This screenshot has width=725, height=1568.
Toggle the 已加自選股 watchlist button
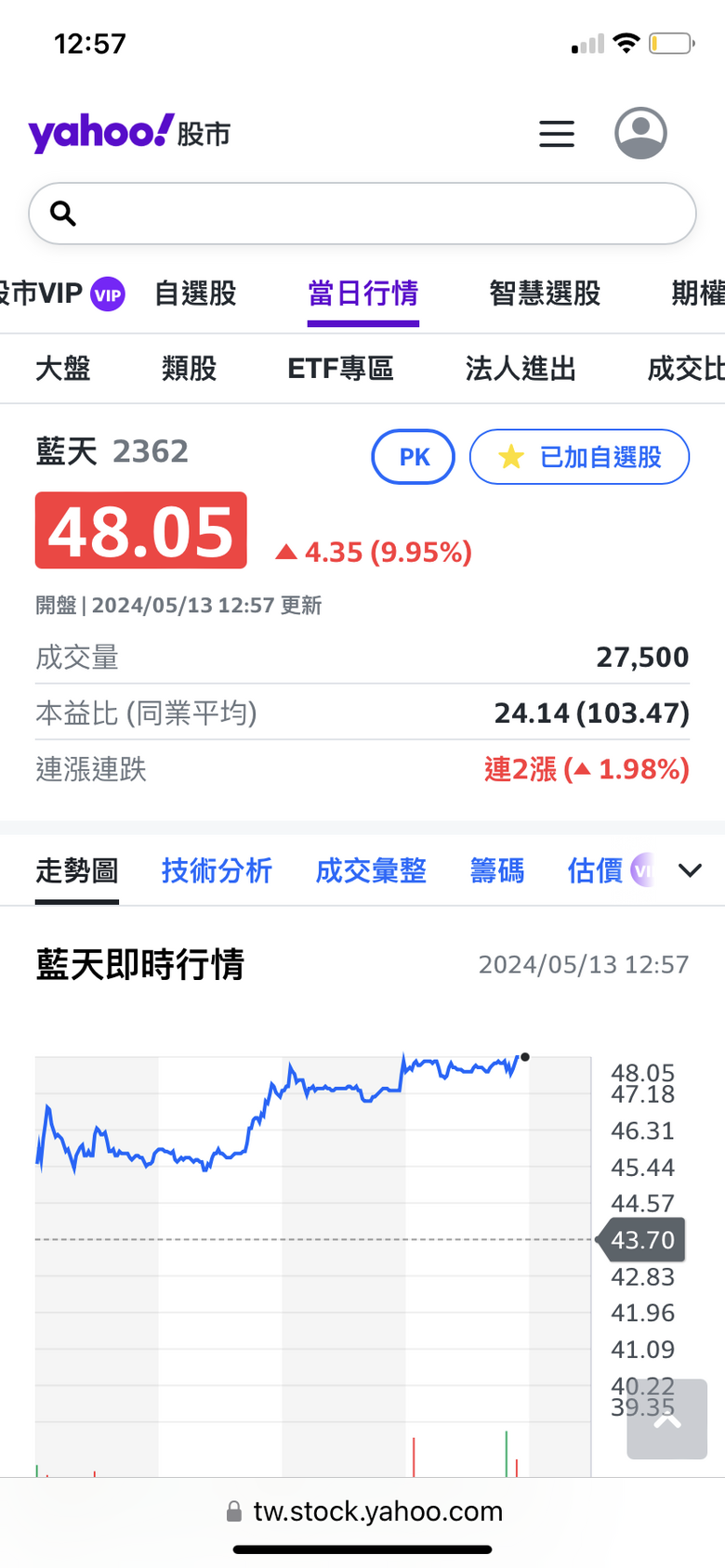click(x=580, y=457)
